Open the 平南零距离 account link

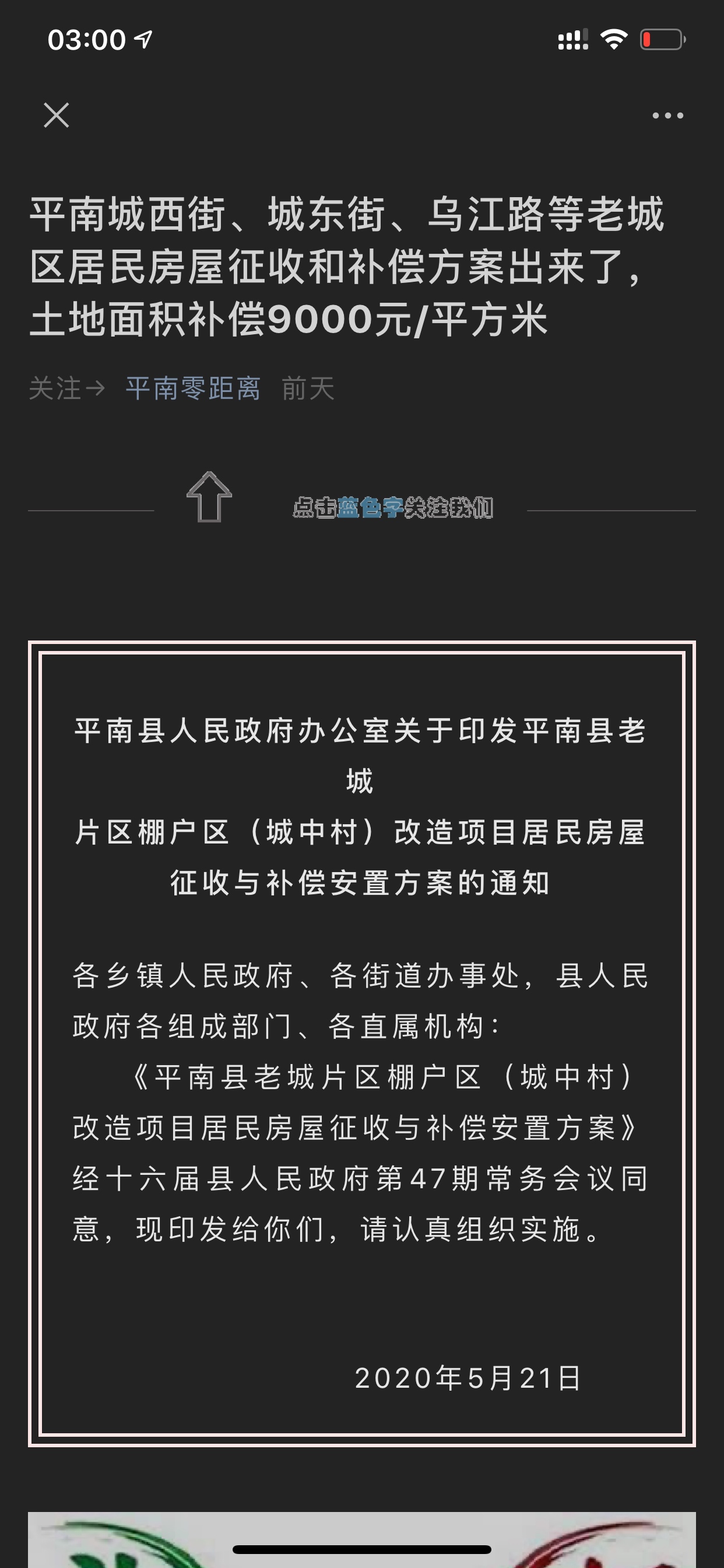coord(193,388)
